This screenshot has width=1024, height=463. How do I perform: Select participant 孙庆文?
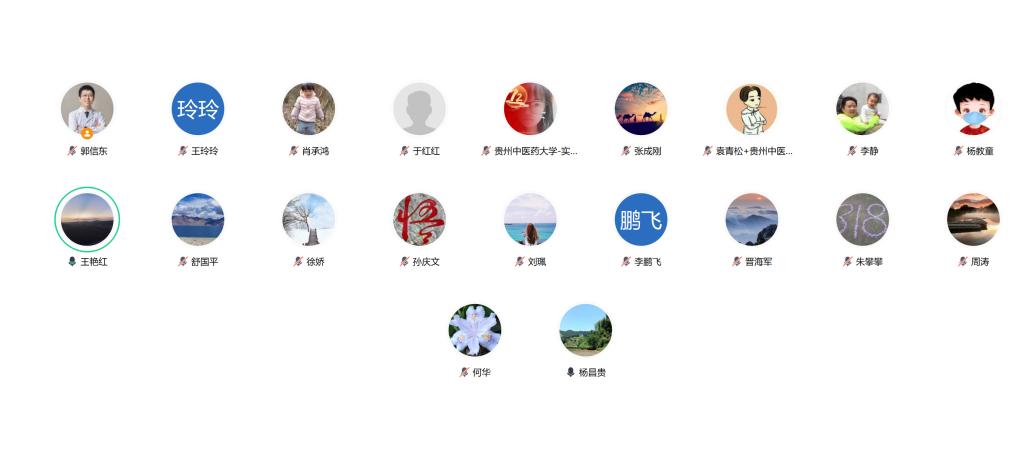coord(419,219)
